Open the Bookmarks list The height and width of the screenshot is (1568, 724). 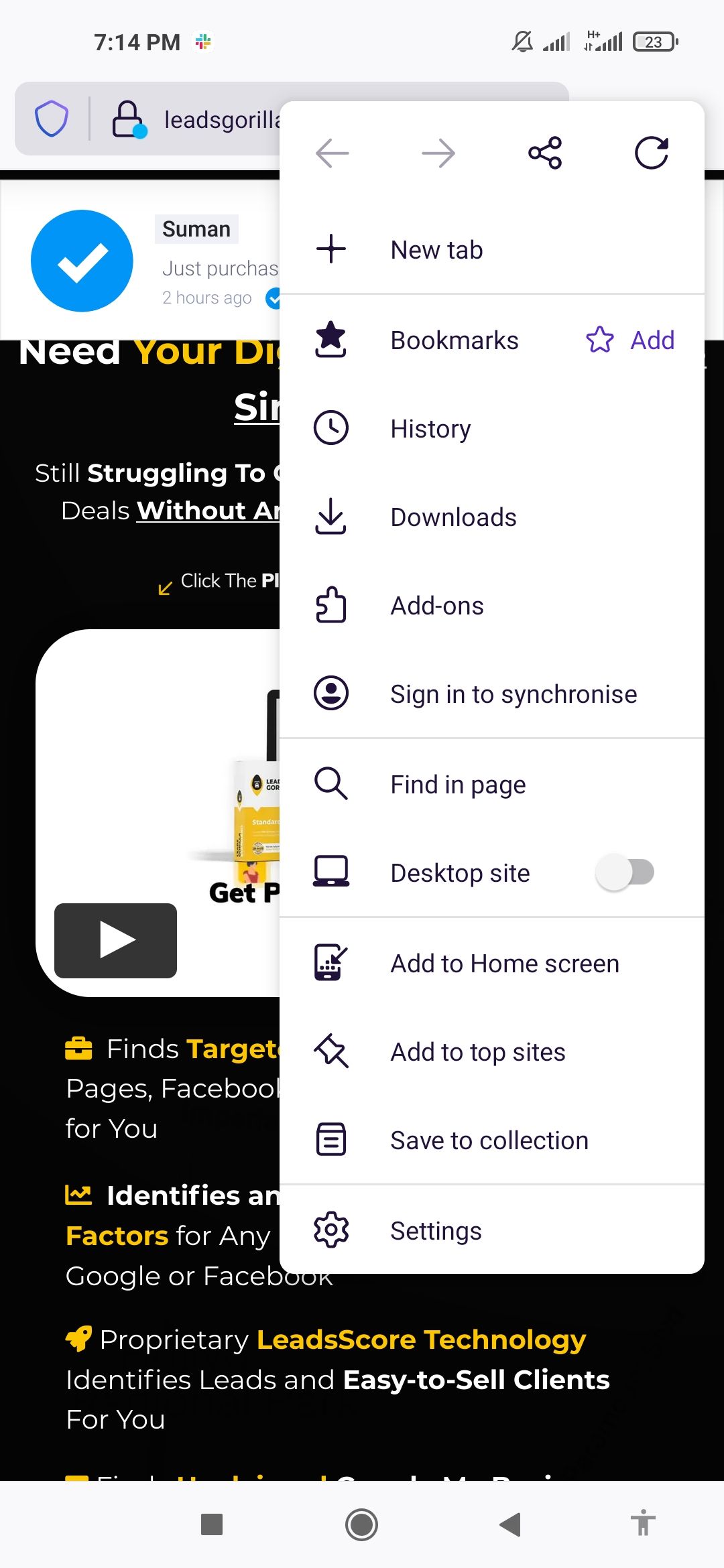(454, 340)
